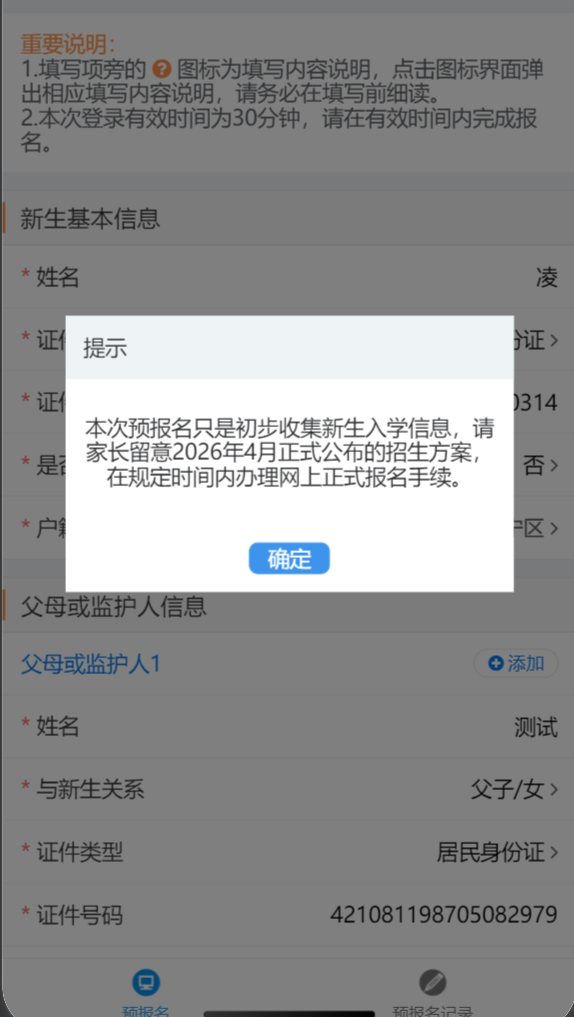Open 与新生关系 relationship picker
This screenshot has height=1017, width=574.
pyautogui.click(x=287, y=789)
